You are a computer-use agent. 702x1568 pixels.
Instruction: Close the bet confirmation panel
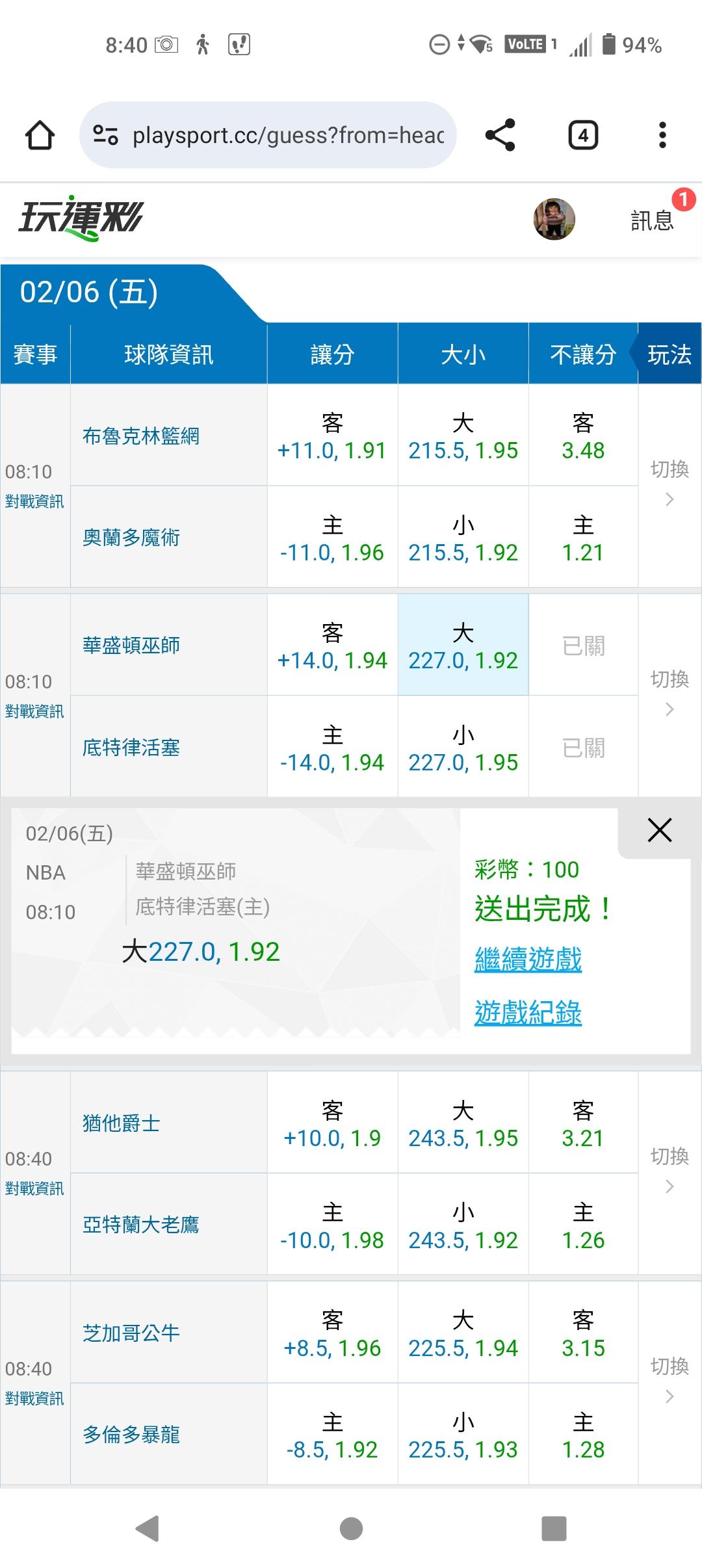point(660,830)
